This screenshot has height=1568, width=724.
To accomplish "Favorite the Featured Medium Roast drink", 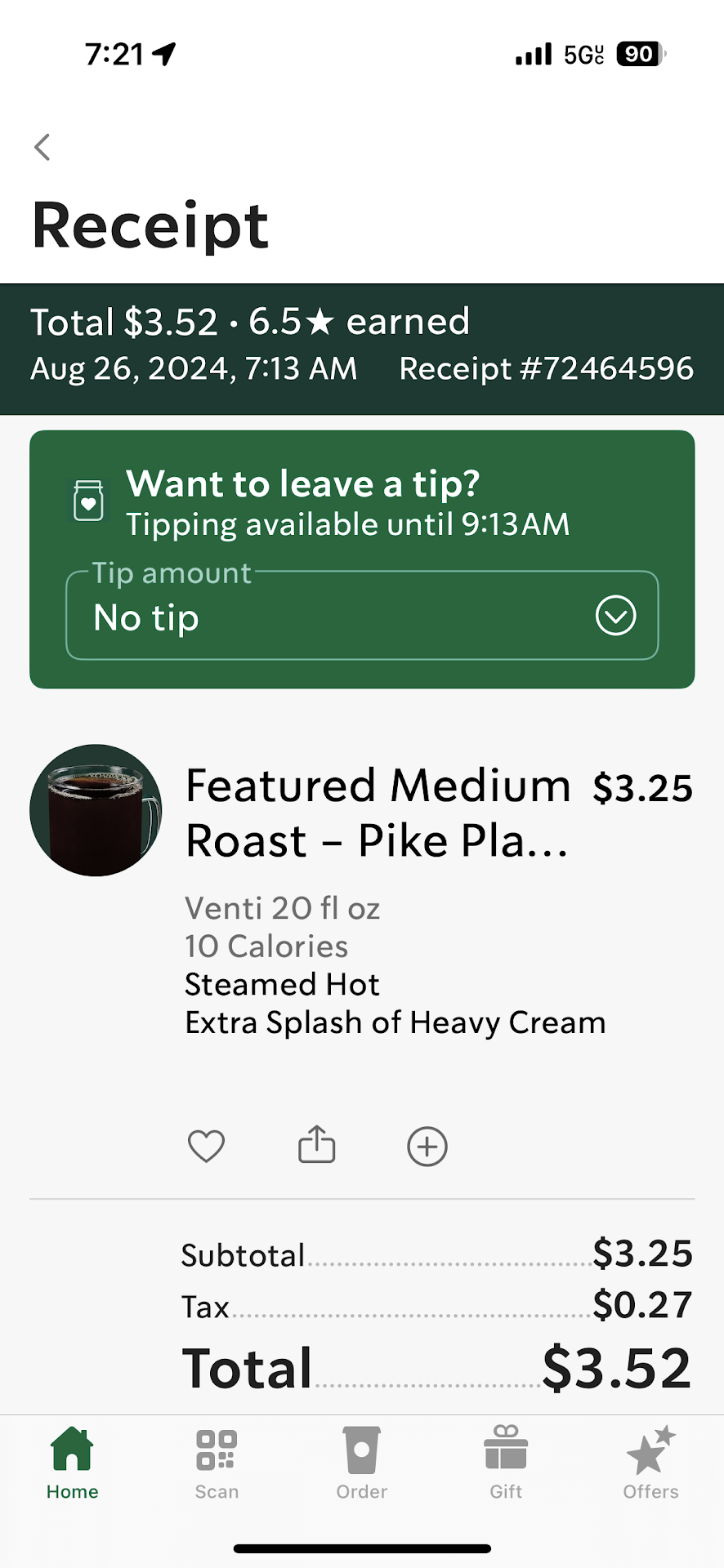I will tap(206, 1146).
